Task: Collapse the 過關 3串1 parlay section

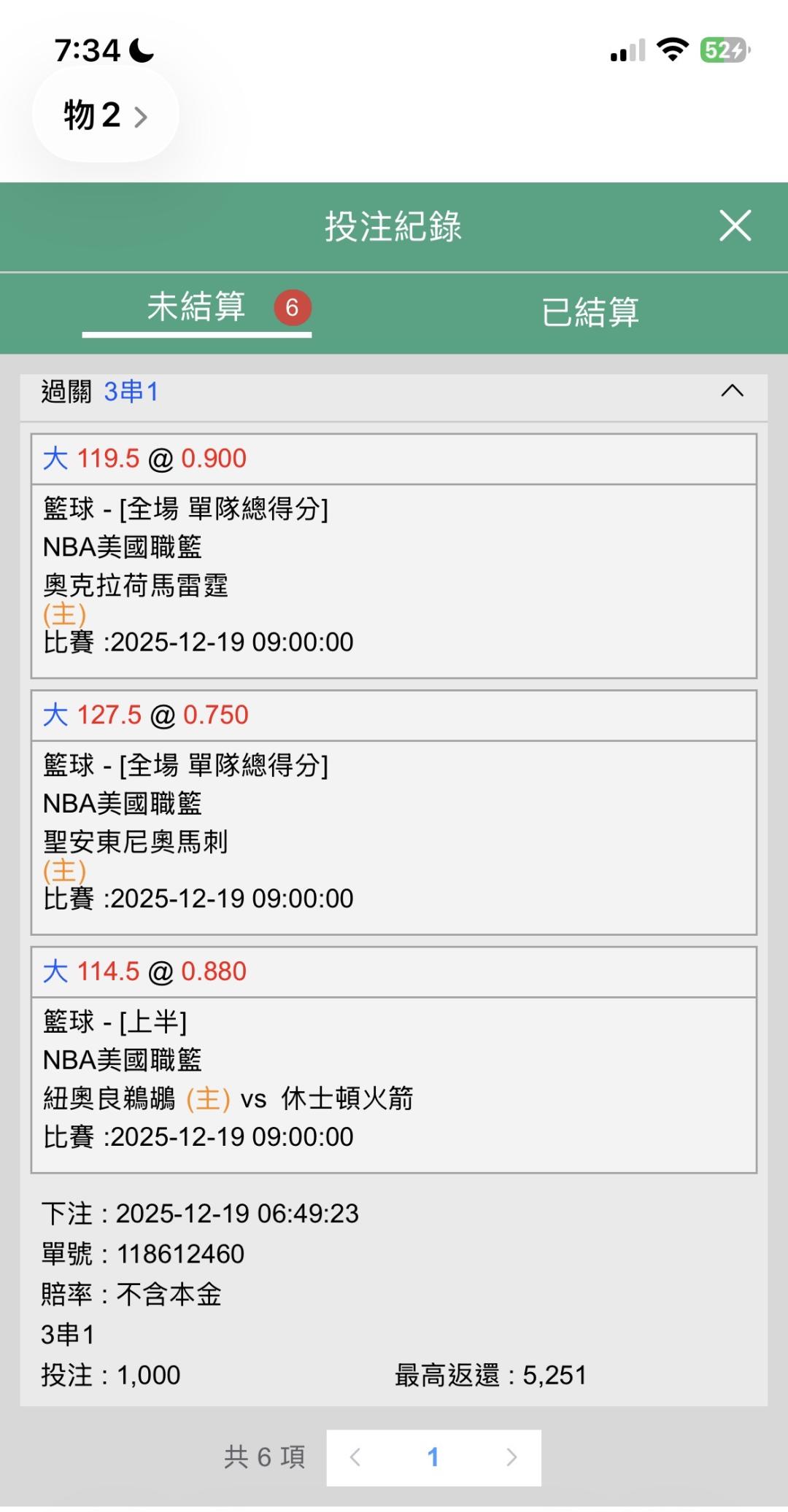Action: click(732, 391)
